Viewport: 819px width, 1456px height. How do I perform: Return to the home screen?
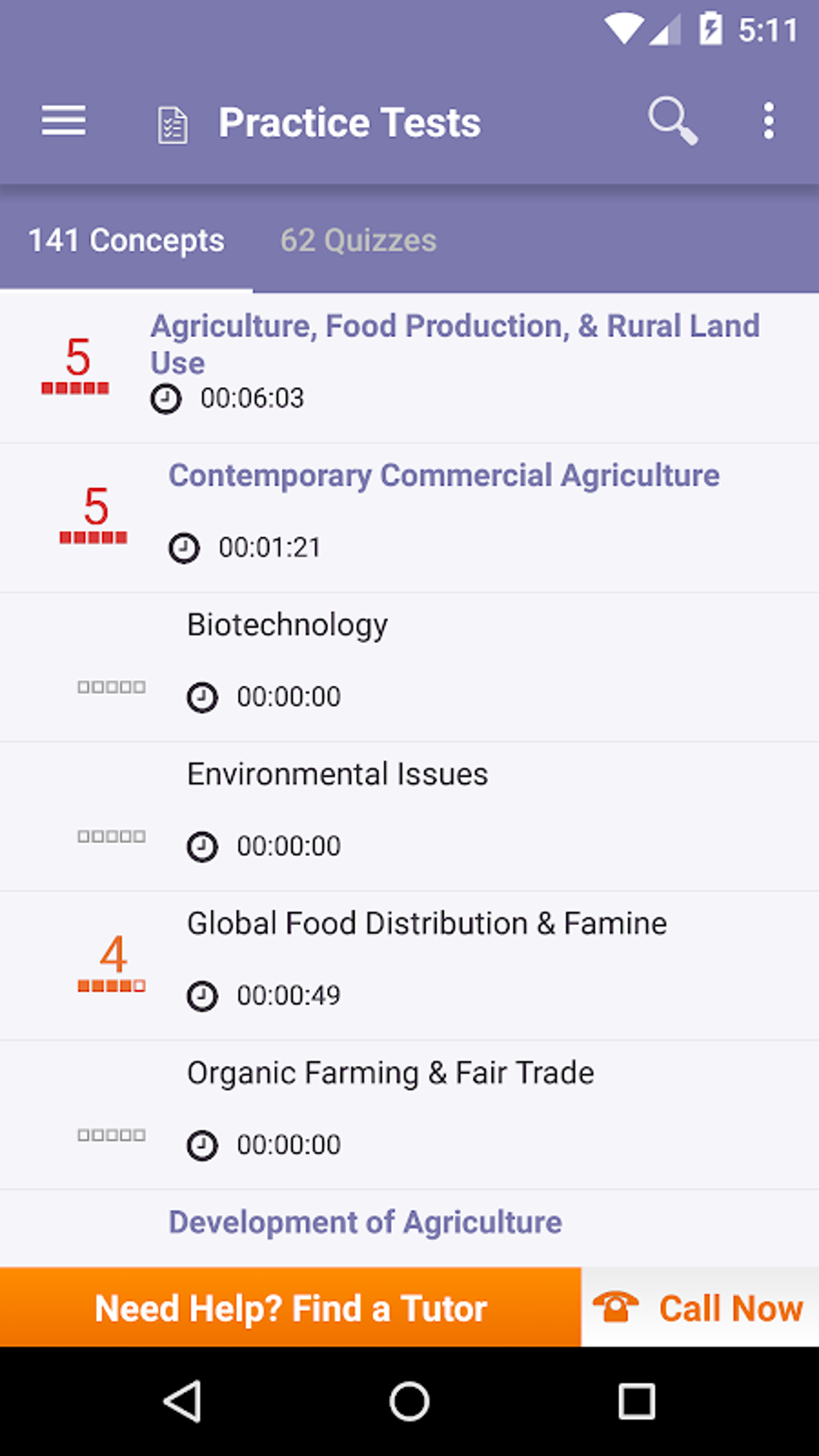coord(409,1401)
